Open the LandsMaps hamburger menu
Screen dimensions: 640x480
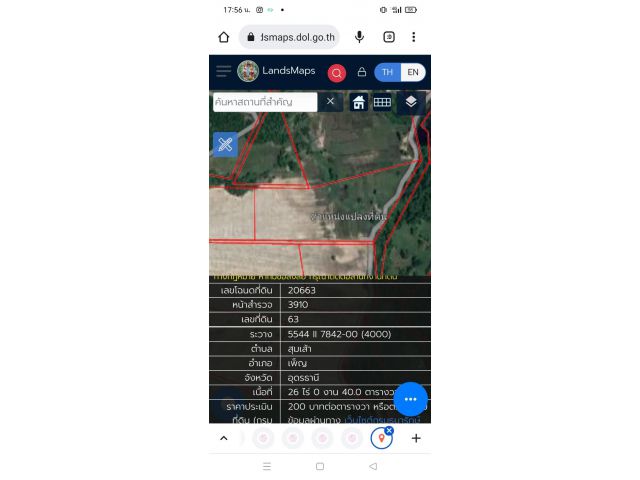(x=223, y=71)
